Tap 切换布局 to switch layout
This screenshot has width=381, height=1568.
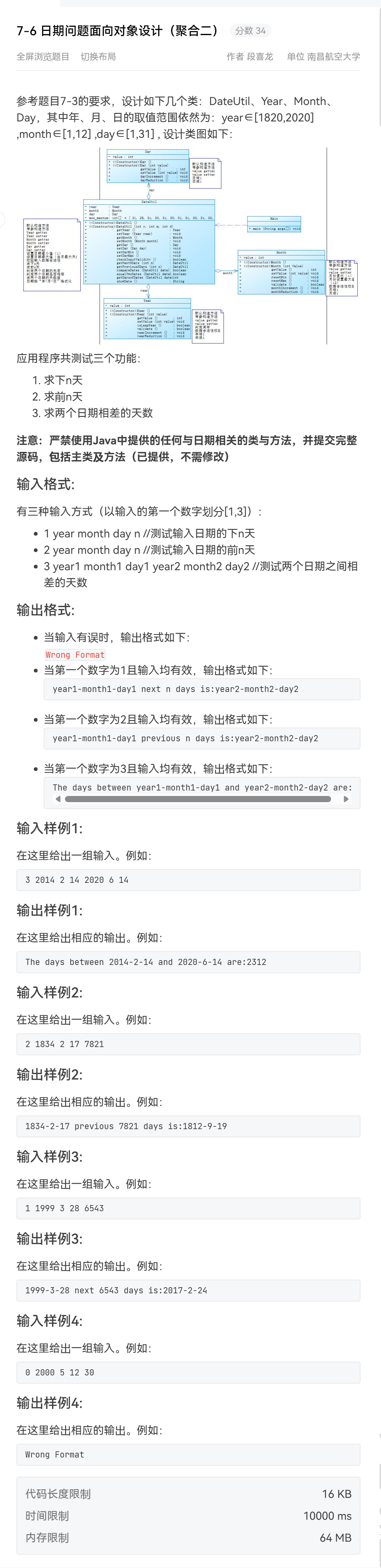(x=98, y=56)
